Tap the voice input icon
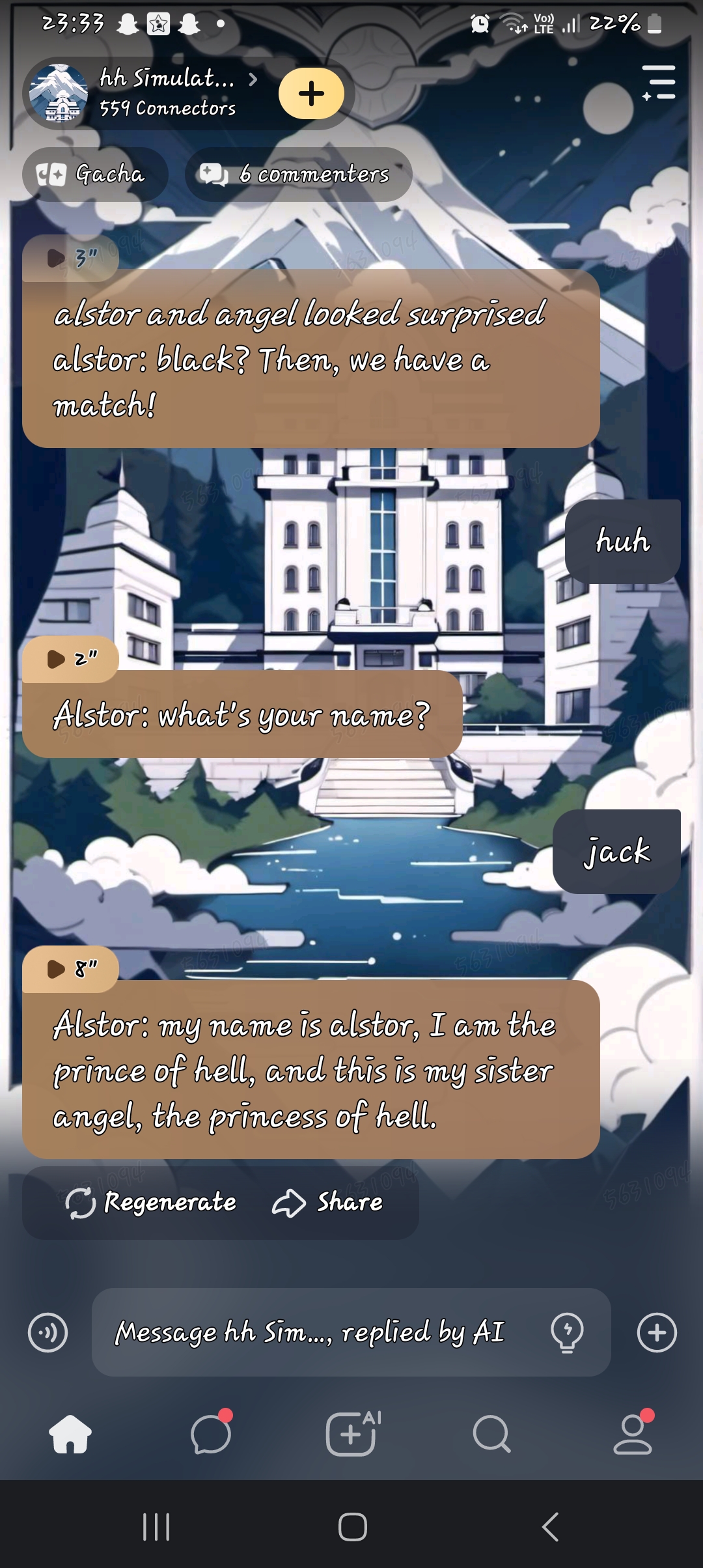 click(48, 1332)
